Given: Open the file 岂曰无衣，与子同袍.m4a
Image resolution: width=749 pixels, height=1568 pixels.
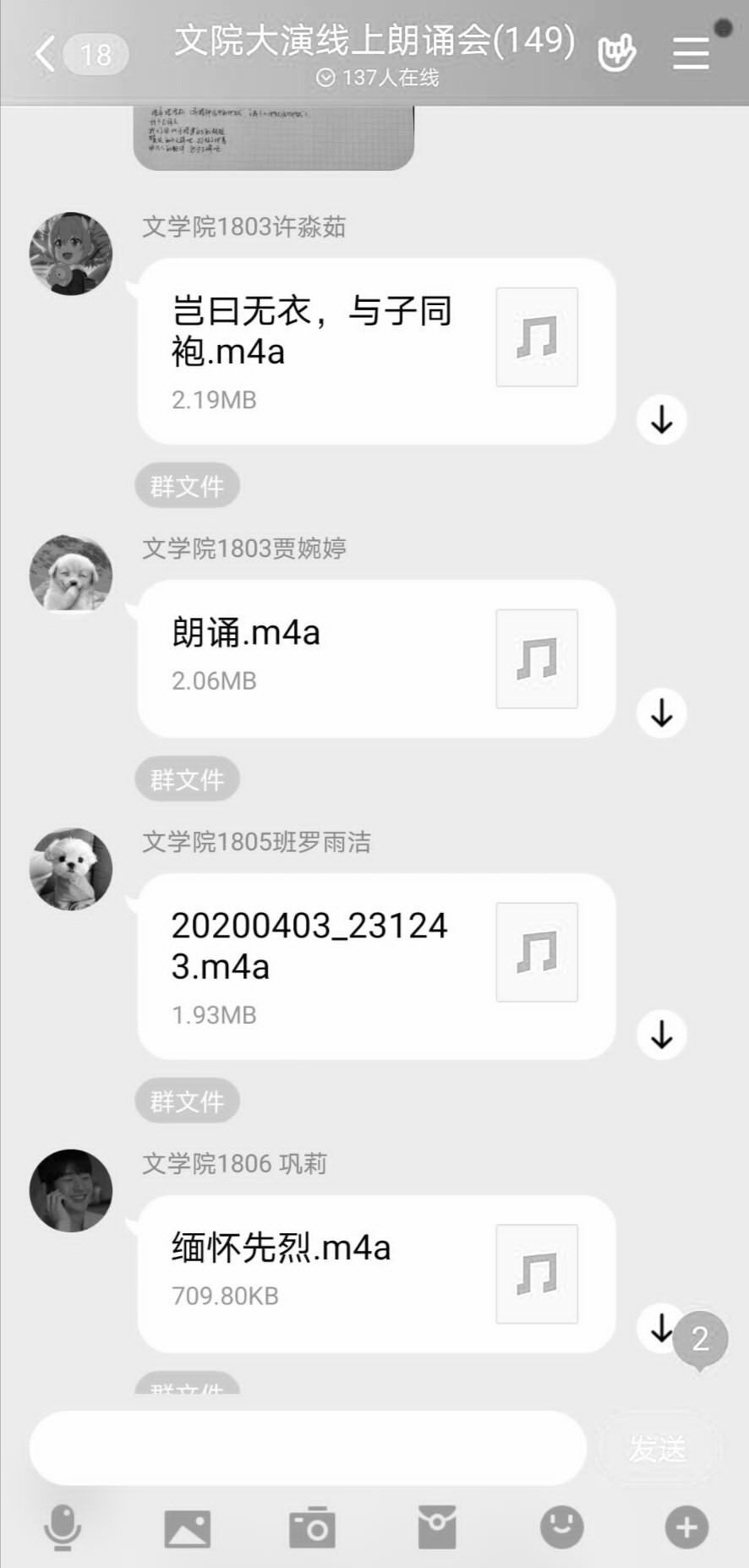Looking at the screenshot, I should [376, 351].
